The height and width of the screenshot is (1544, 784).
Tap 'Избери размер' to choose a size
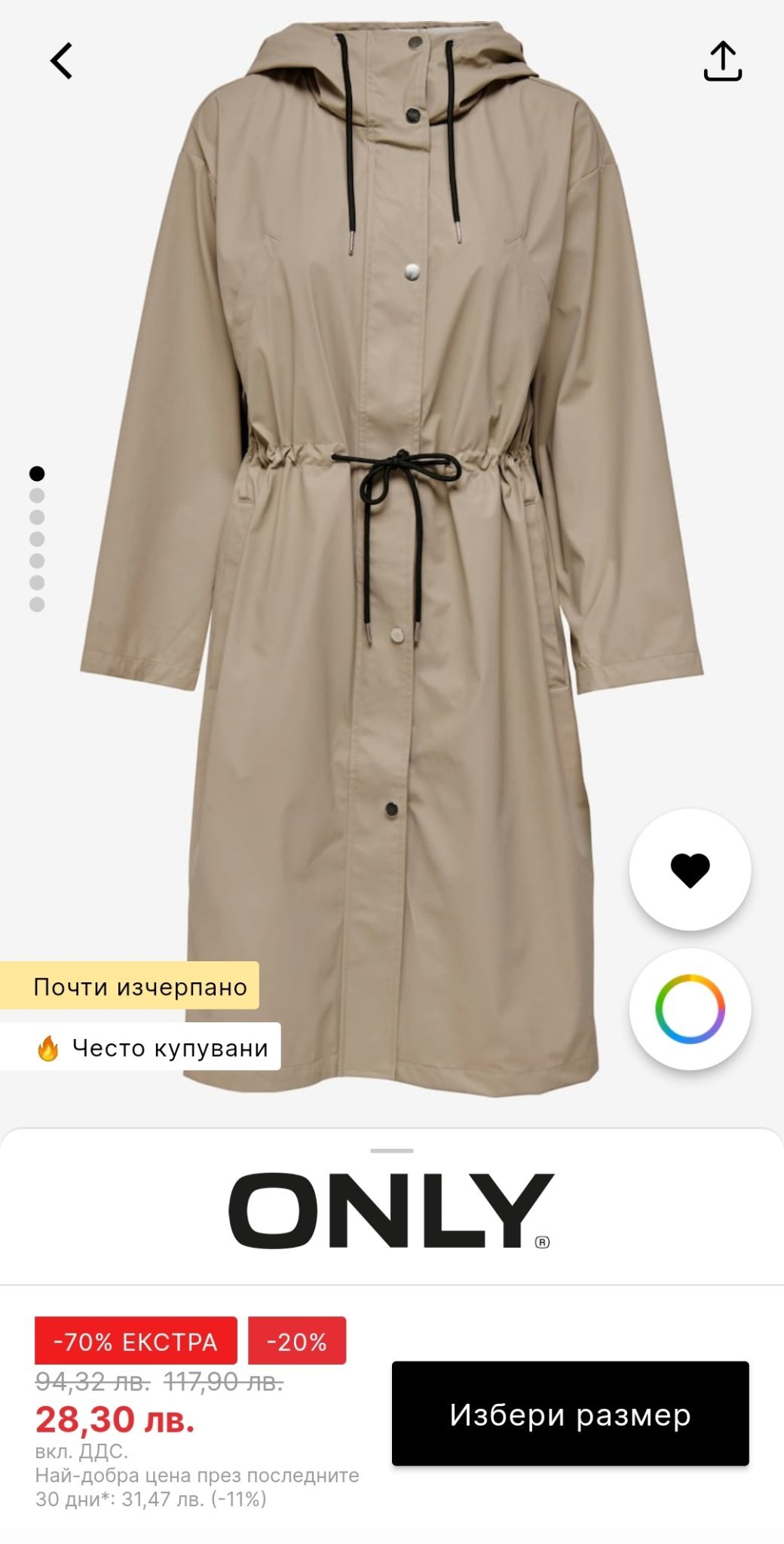570,1414
